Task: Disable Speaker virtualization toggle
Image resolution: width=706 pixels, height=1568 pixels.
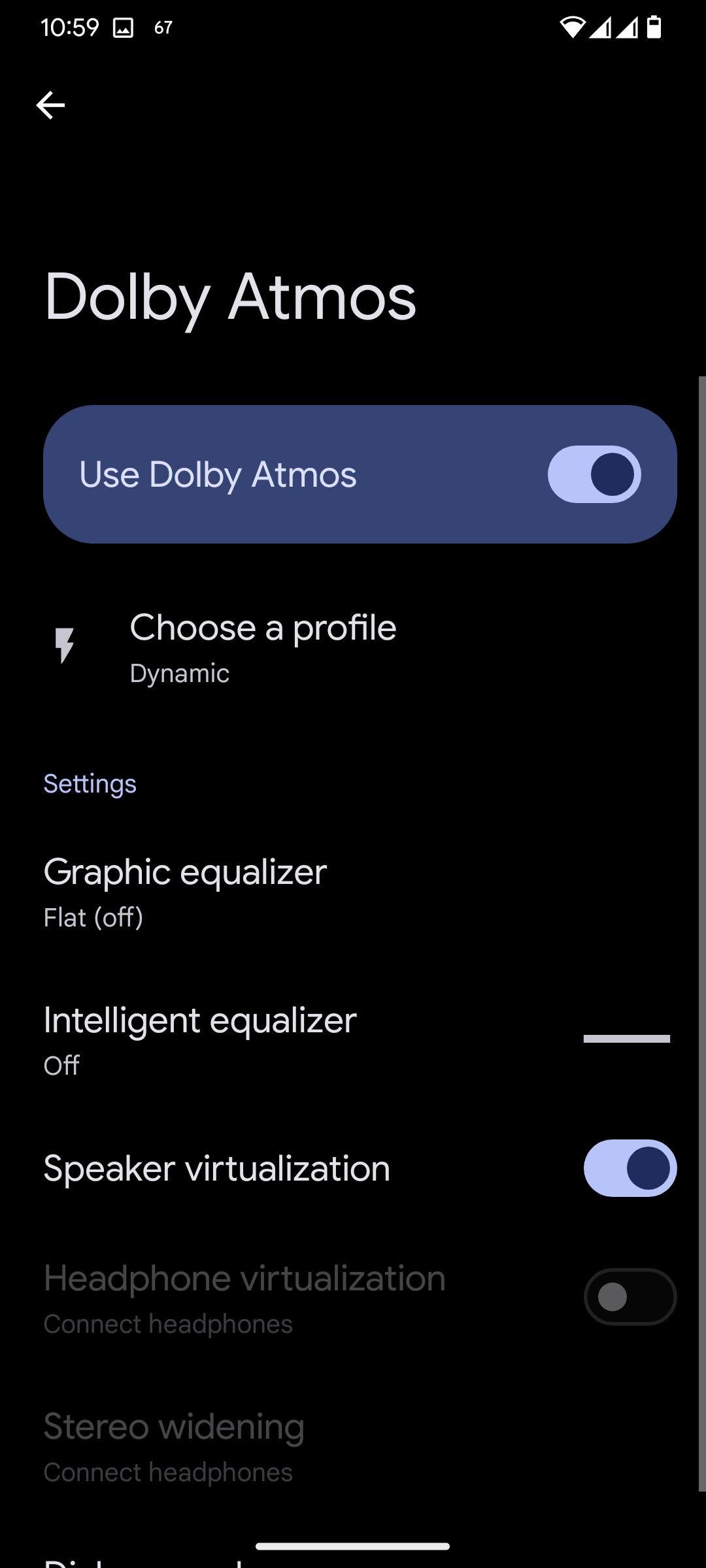Action: 630,1168
